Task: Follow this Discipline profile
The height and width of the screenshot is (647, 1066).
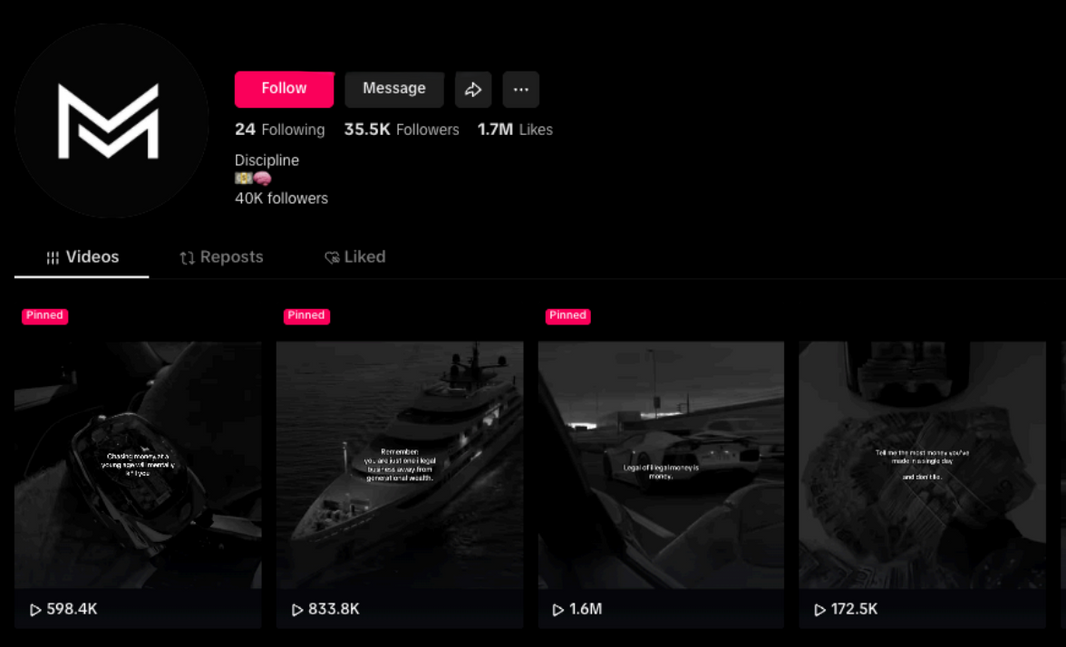Action: pyautogui.click(x=284, y=89)
